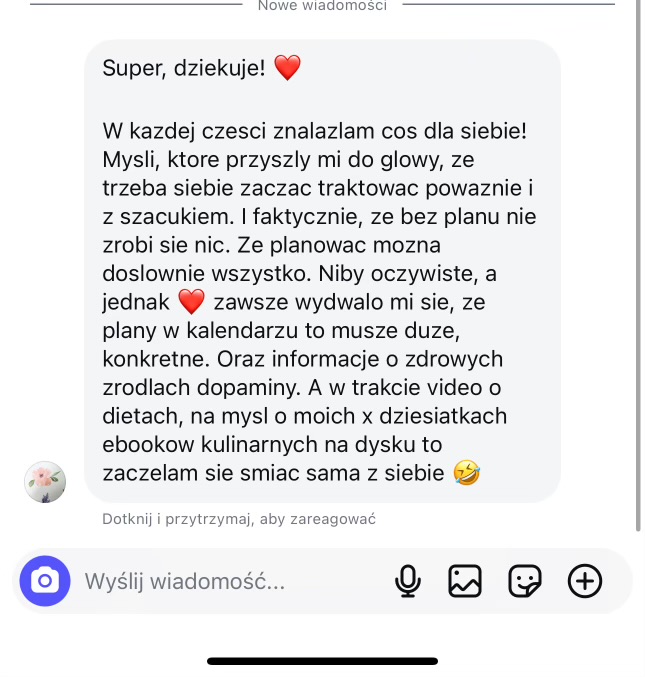This screenshot has height=677, width=645.
Task: Open the photo gallery picker
Action: [465, 581]
